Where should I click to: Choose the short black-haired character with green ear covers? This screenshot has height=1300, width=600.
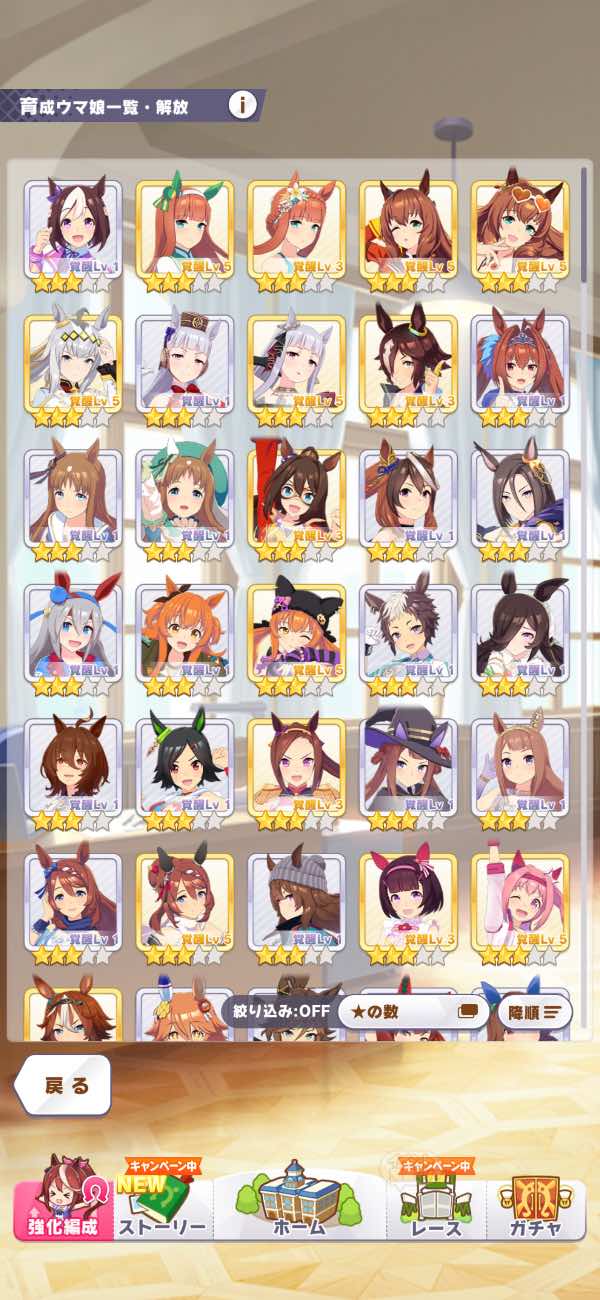pos(184,768)
